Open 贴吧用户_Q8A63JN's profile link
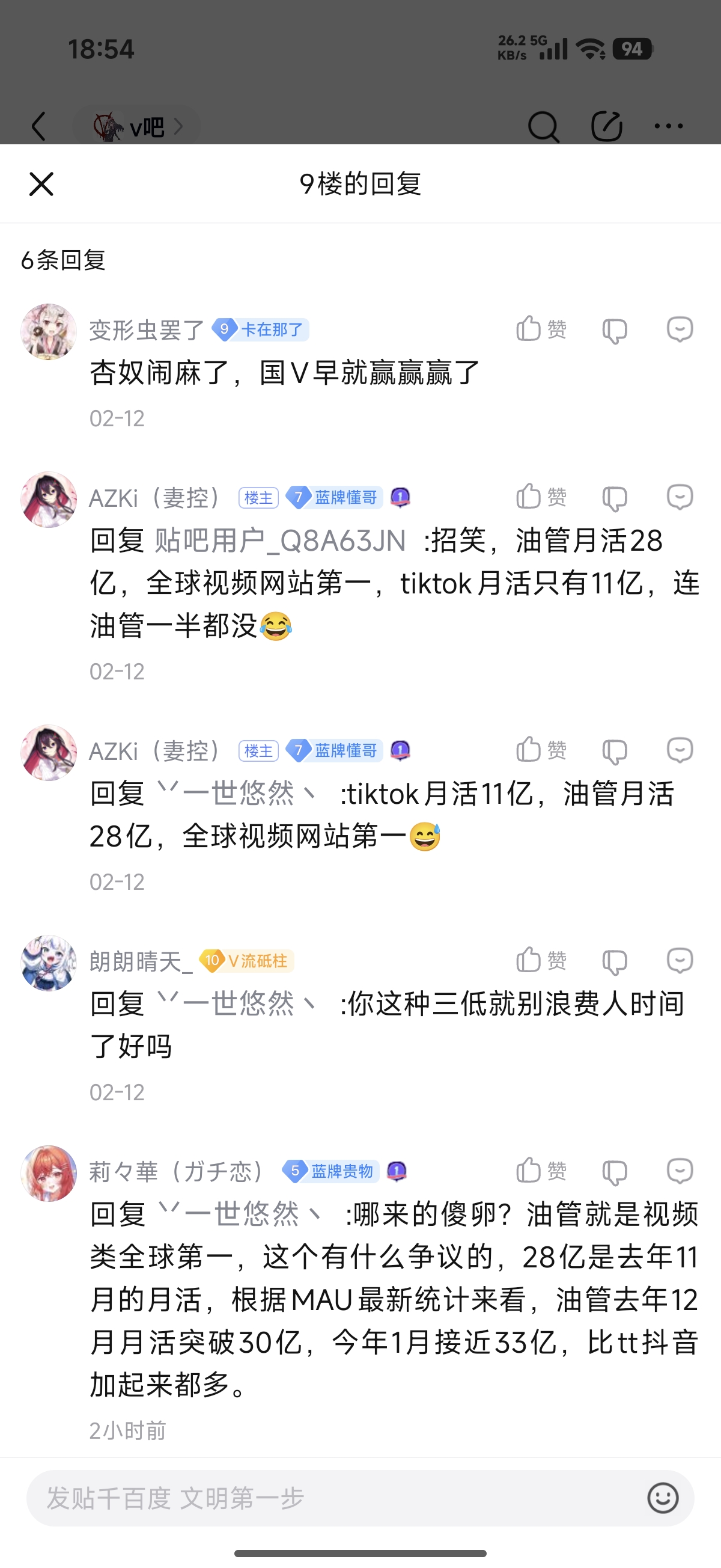Screen dimensions: 721x1568 [280, 541]
